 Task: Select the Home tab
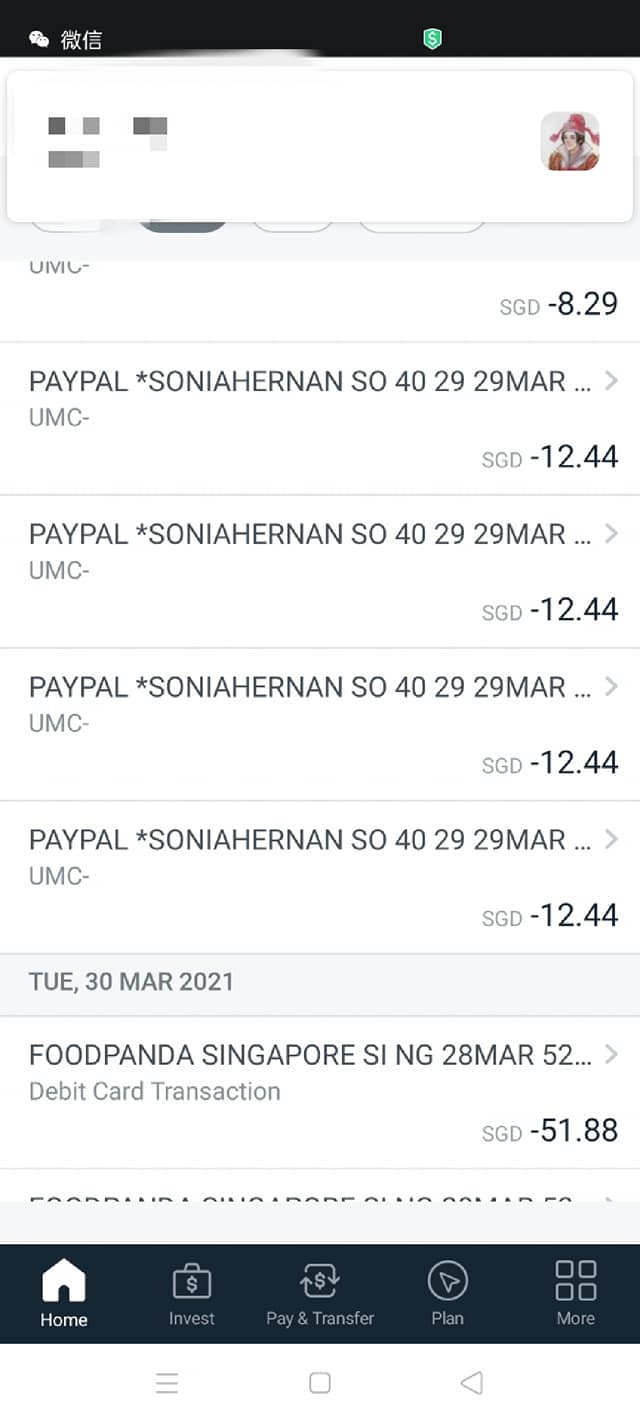tap(64, 1294)
